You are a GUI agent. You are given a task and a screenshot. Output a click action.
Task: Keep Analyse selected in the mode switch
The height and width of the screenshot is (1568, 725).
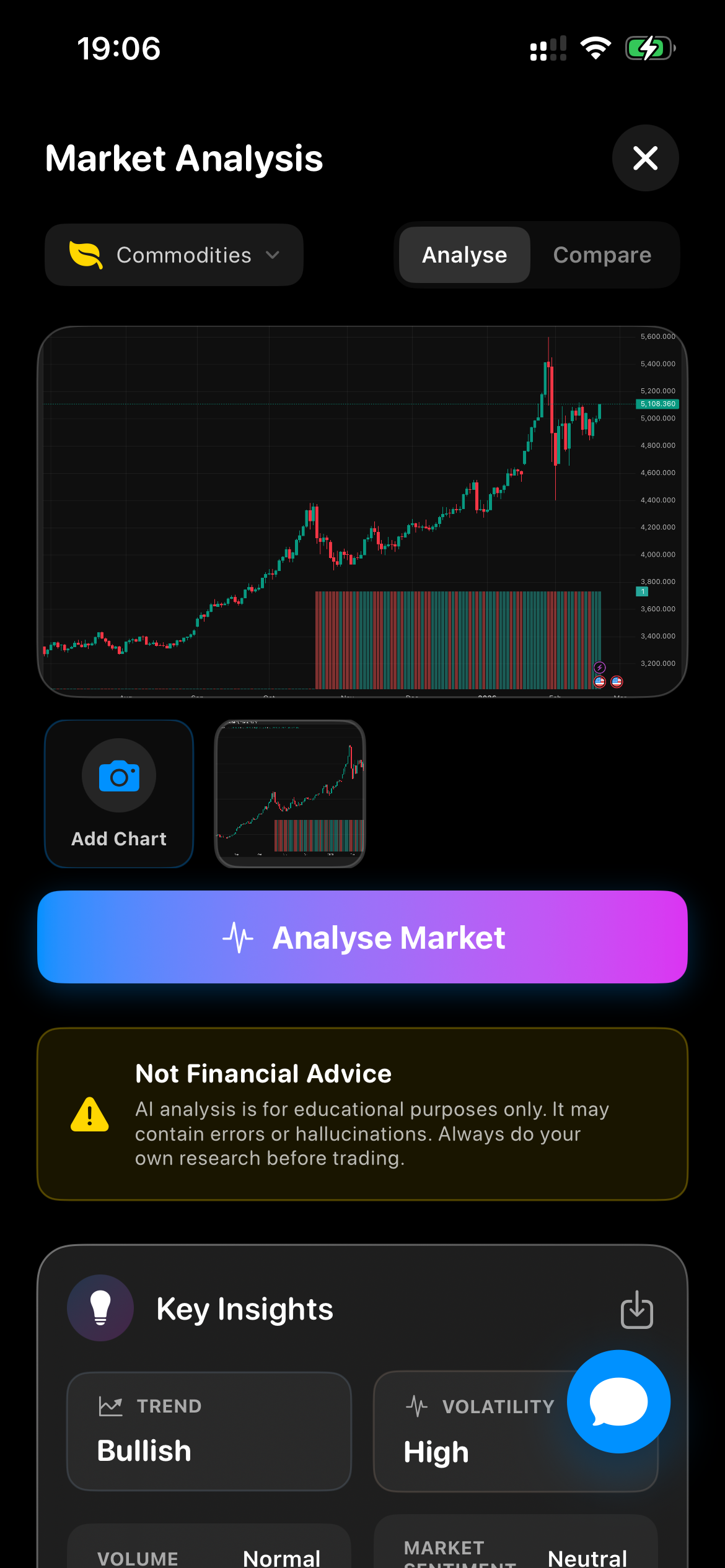click(x=464, y=255)
